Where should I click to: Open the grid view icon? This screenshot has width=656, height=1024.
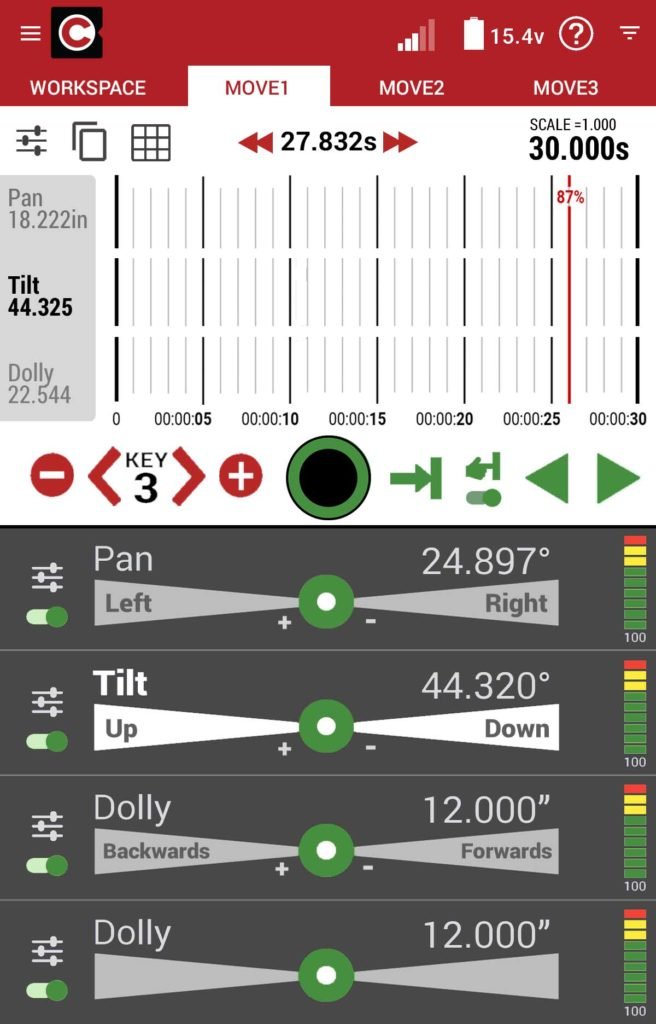[x=151, y=142]
